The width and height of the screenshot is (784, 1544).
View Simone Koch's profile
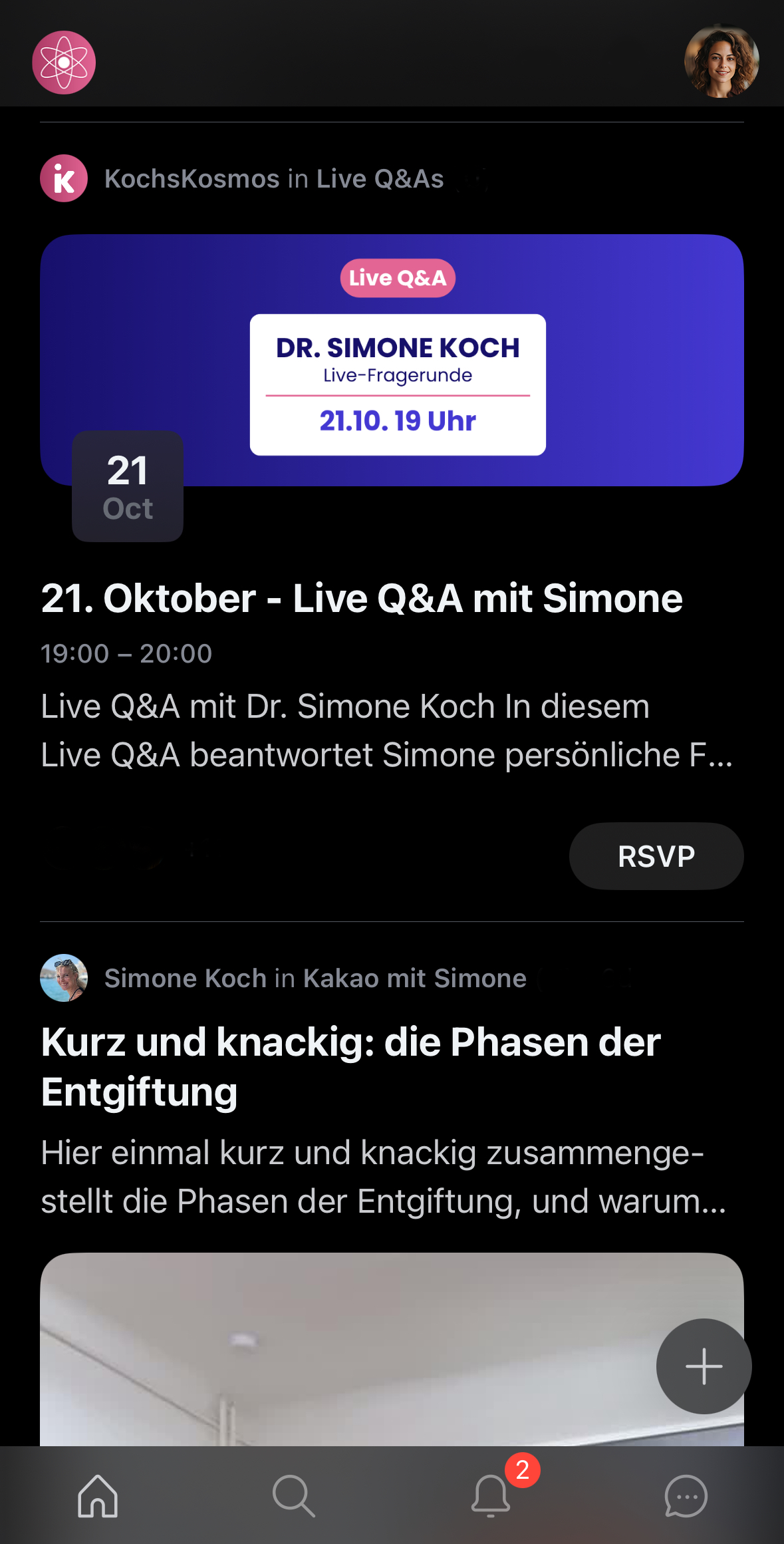point(185,979)
